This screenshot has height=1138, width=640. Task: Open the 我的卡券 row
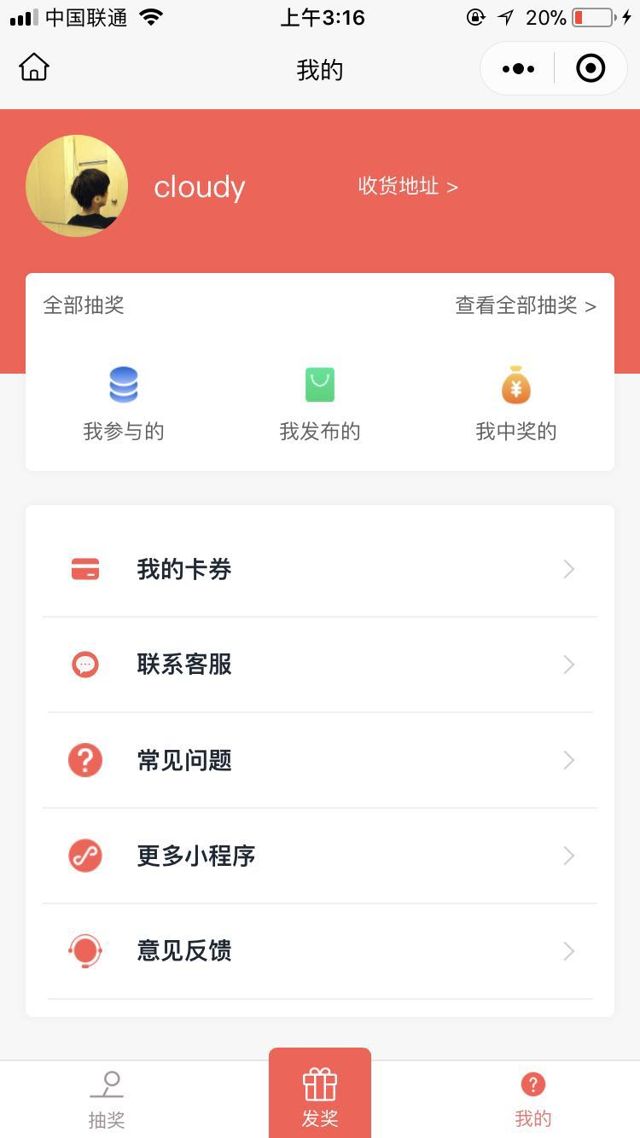320,569
